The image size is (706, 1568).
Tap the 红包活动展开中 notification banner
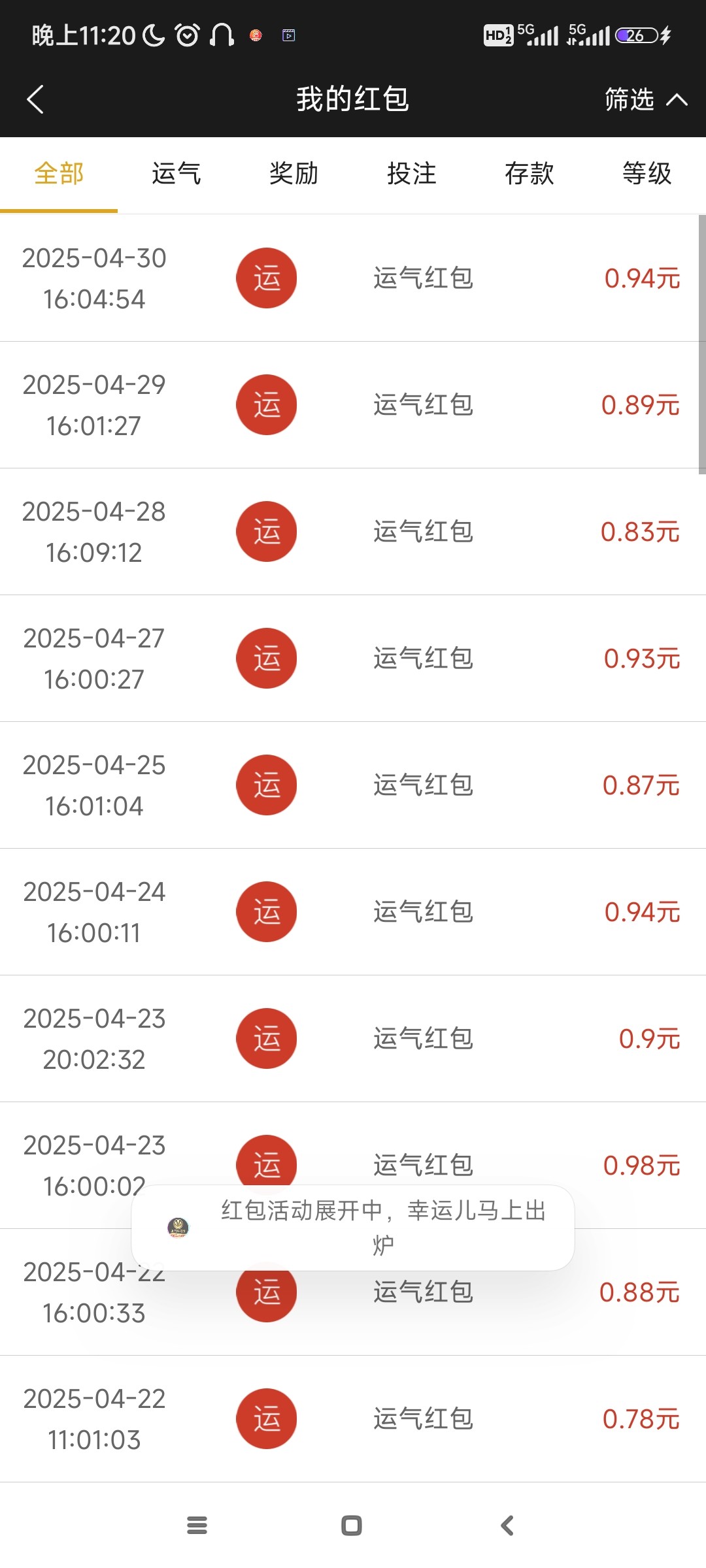point(353,1228)
